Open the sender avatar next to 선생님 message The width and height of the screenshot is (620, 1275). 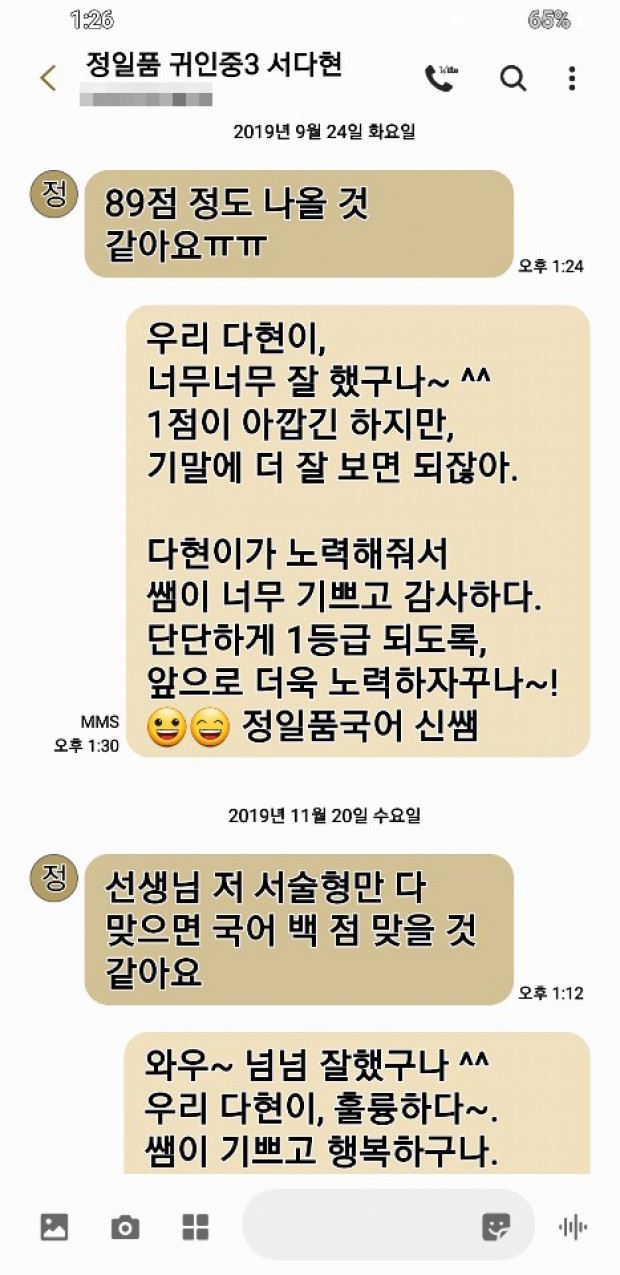point(55,877)
